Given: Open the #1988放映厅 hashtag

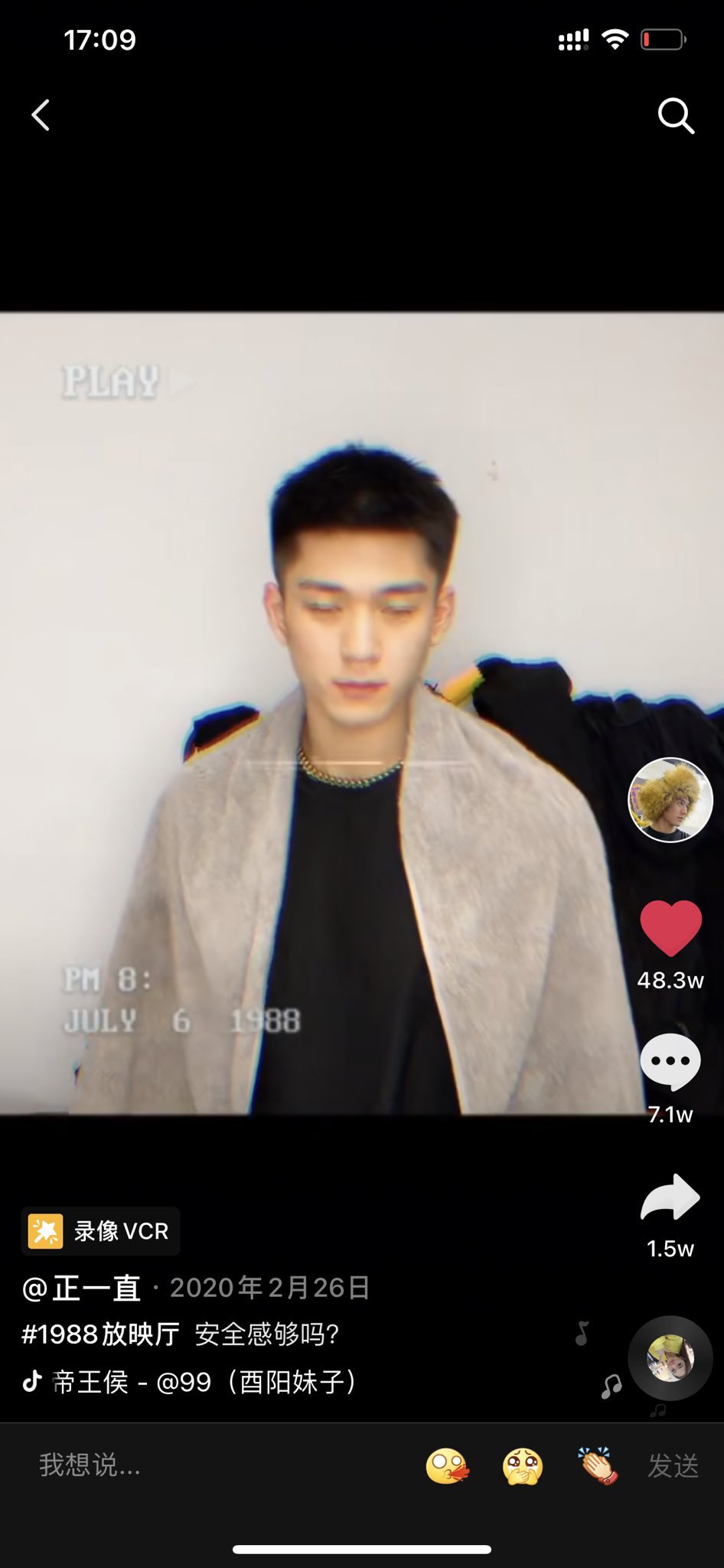Looking at the screenshot, I should coord(100,1334).
